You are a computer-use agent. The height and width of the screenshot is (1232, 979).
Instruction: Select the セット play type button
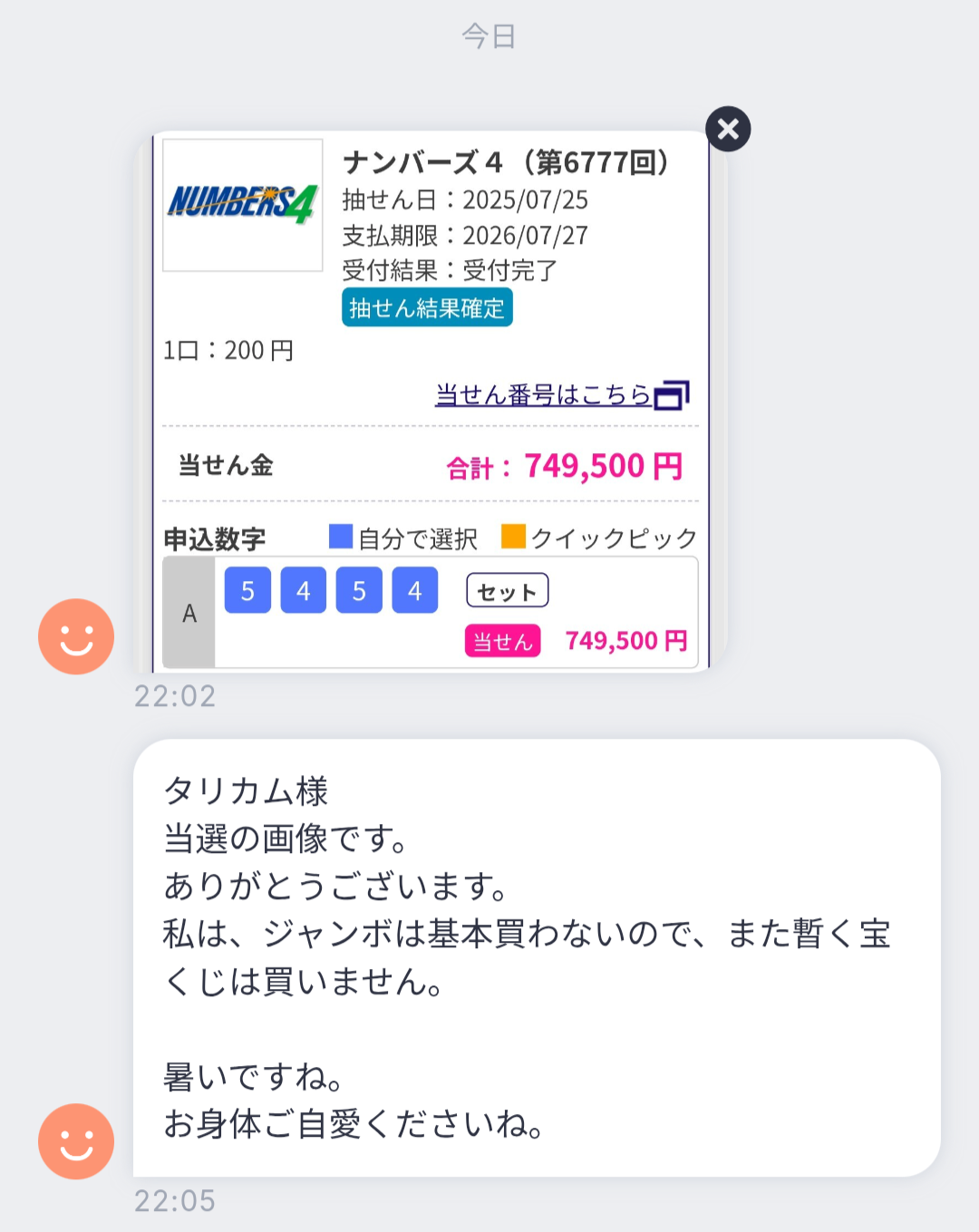(506, 589)
